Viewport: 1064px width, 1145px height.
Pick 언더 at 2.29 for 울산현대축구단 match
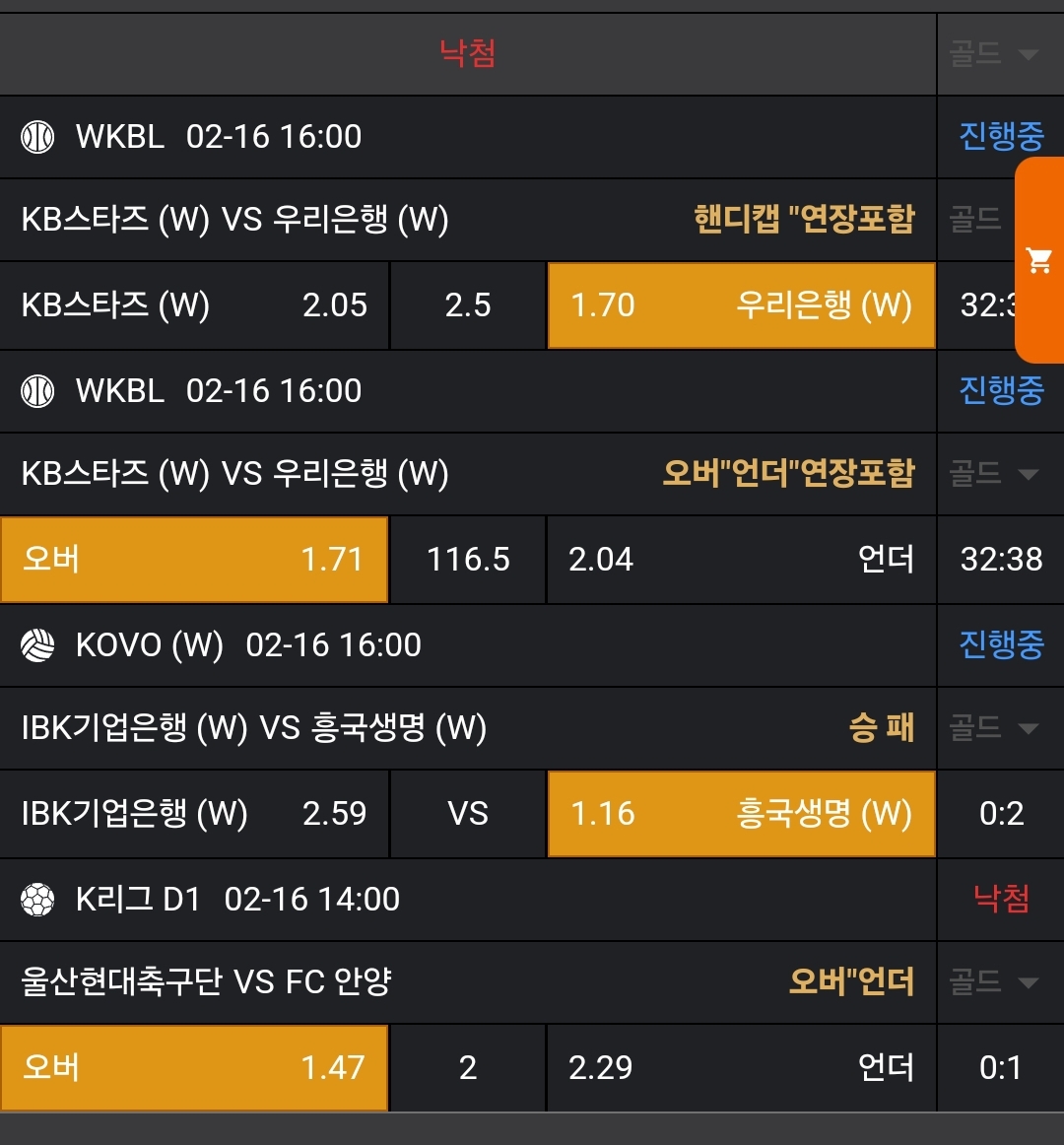click(741, 1068)
